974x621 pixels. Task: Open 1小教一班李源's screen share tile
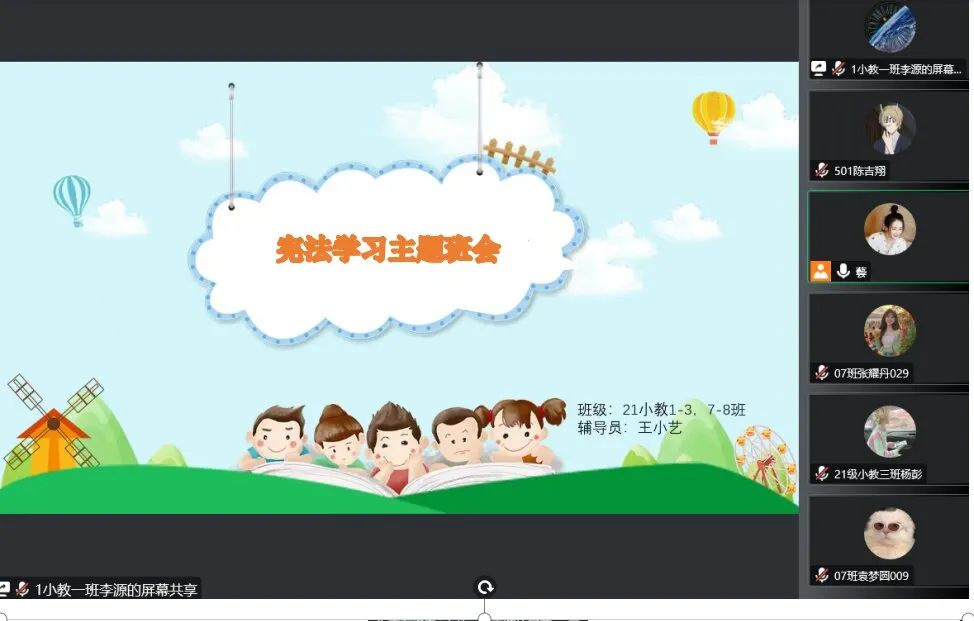[888, 38]
